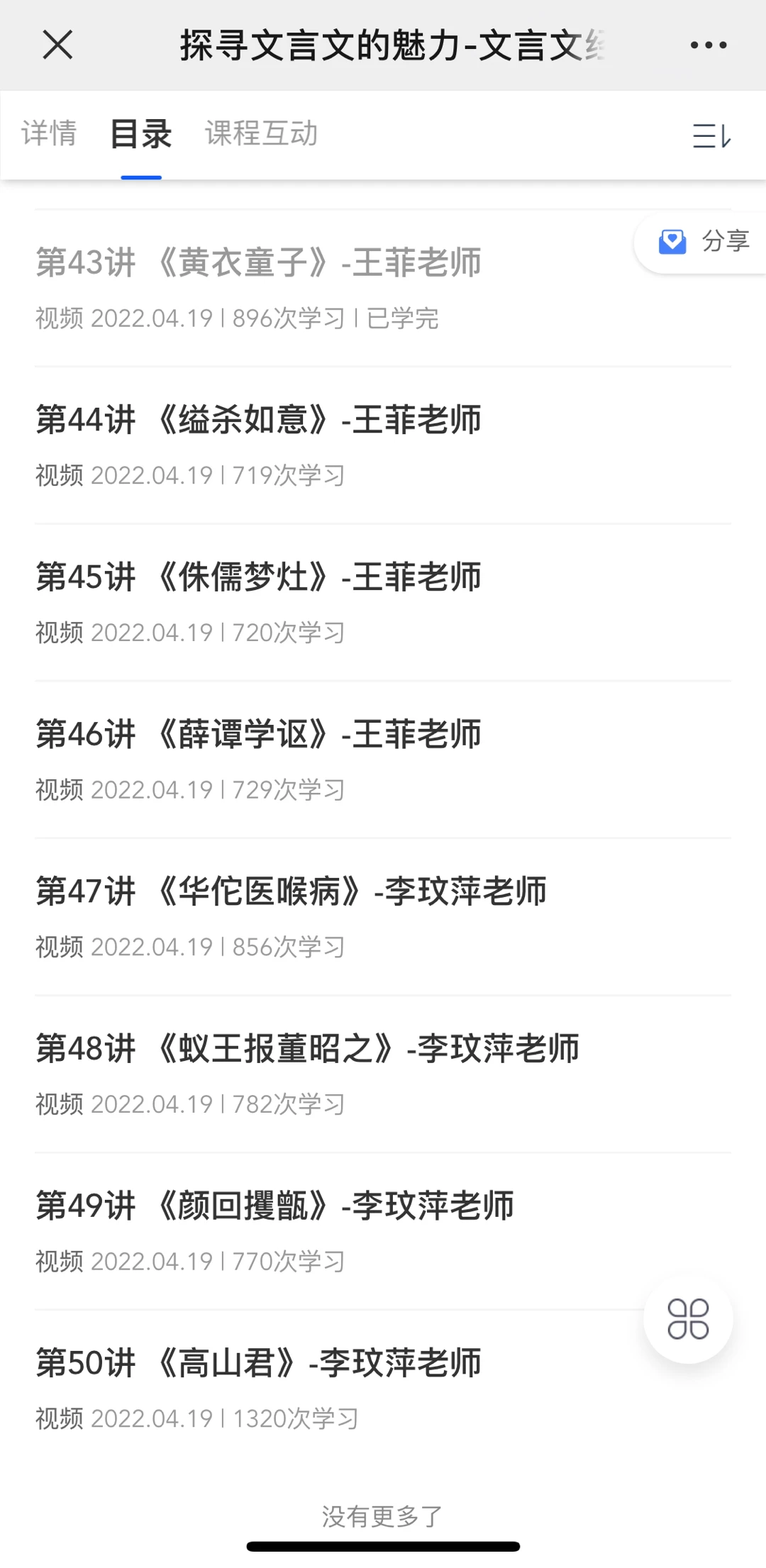The width and height of the screenshot is (766, 1568).
Task: Open lesson 46 《薛谭学讴》
Action: 383,761
